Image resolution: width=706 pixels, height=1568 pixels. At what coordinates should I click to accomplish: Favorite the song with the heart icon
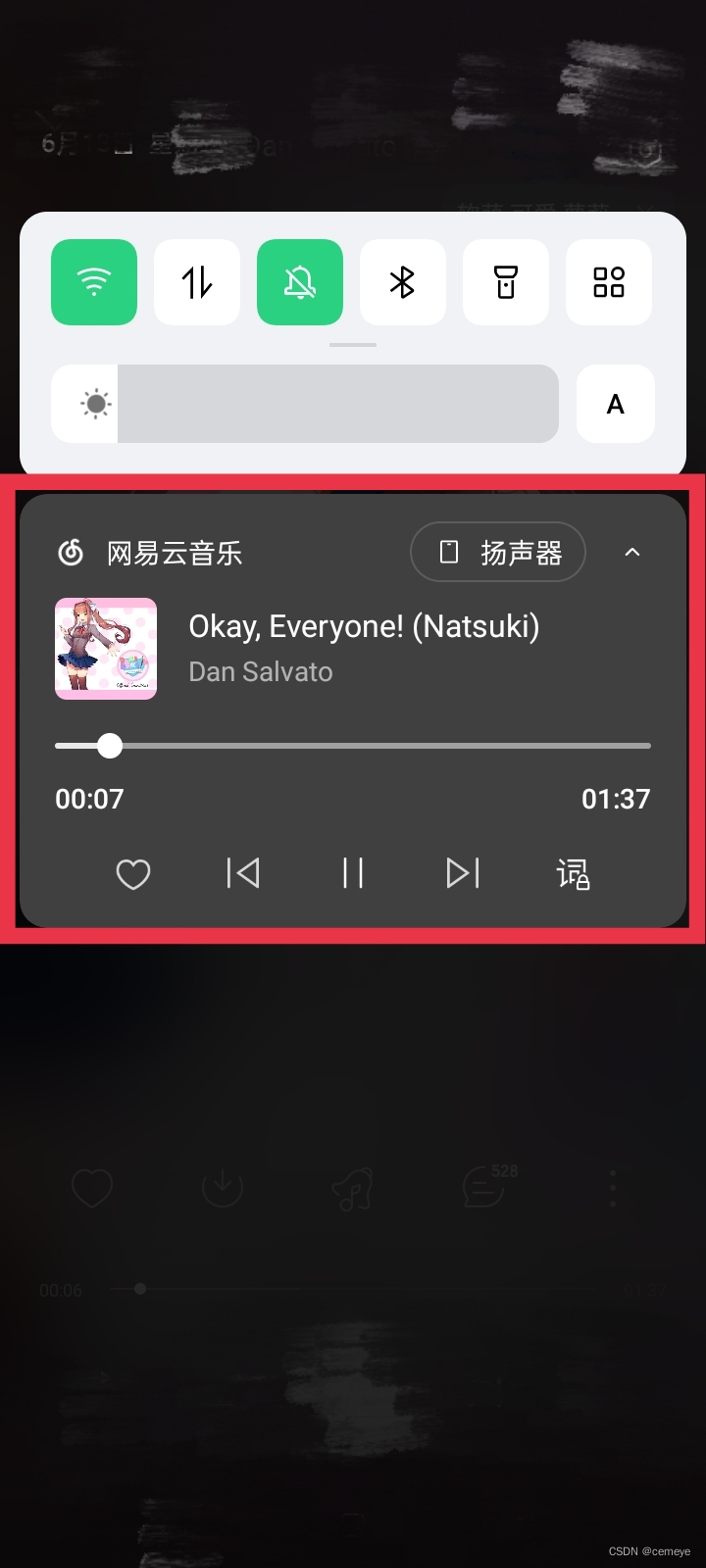132,873
